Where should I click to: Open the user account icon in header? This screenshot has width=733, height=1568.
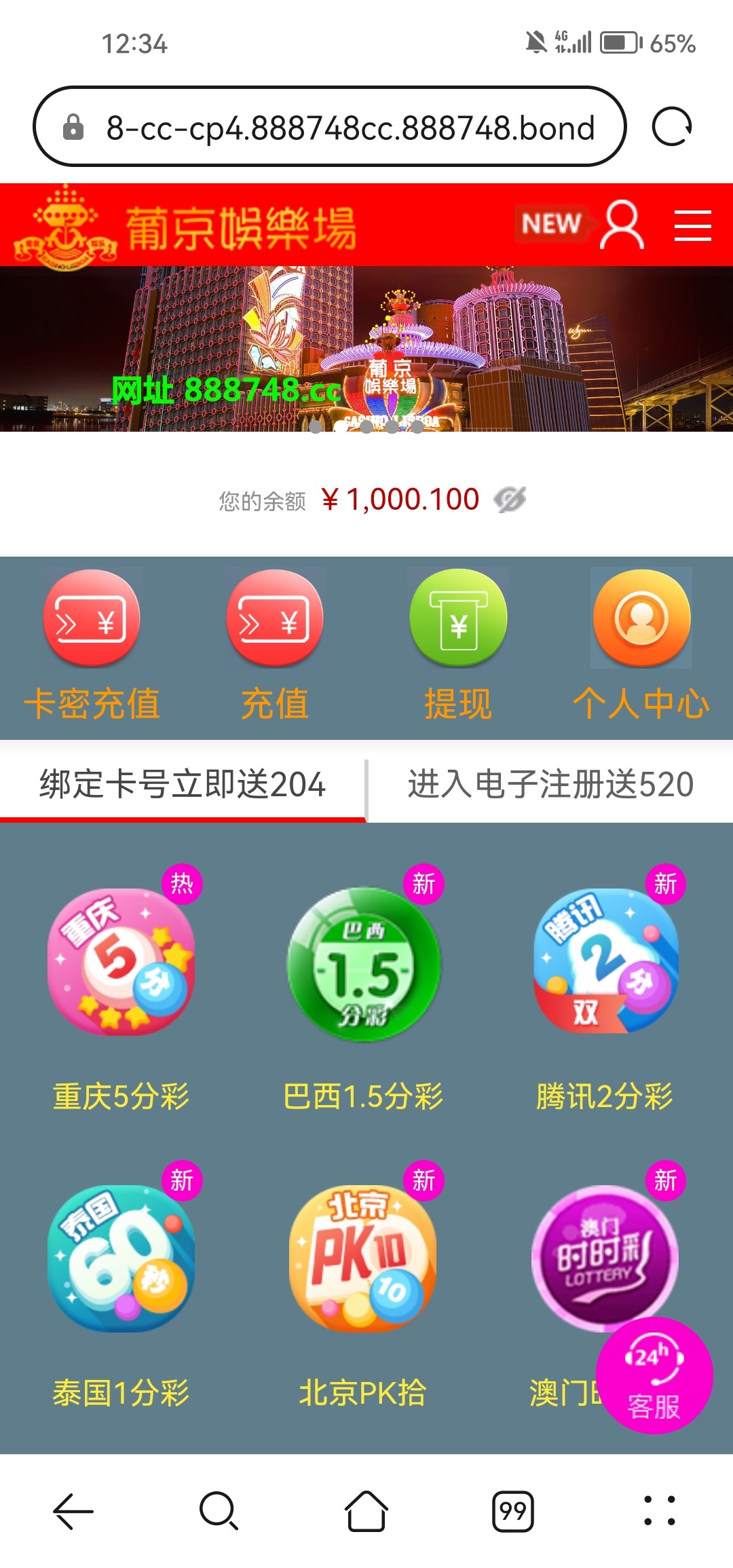click(x=622, y=224)
